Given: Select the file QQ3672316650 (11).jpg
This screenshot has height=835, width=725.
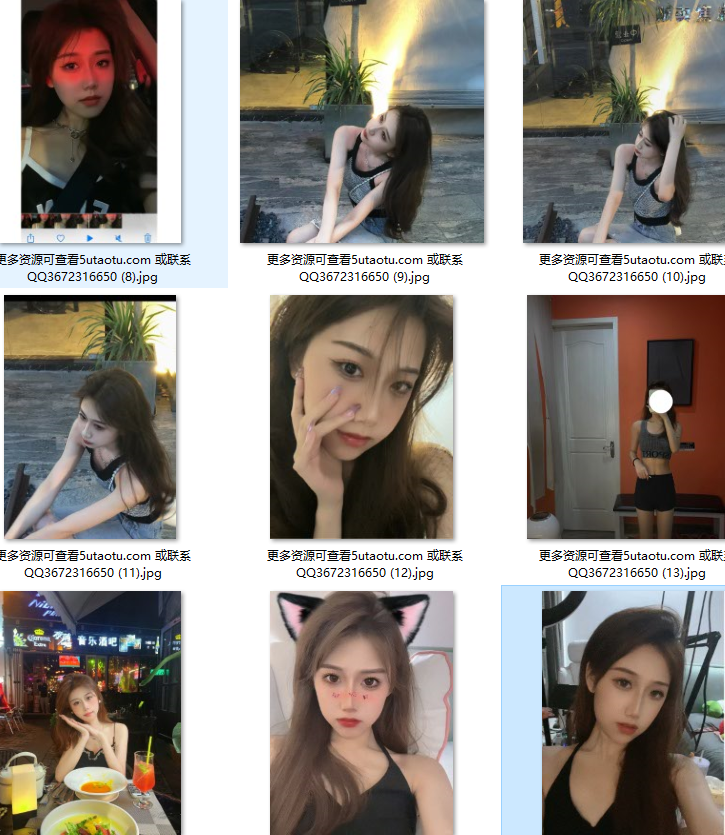Looking at the screenshot, I should (x=90, y=417).
